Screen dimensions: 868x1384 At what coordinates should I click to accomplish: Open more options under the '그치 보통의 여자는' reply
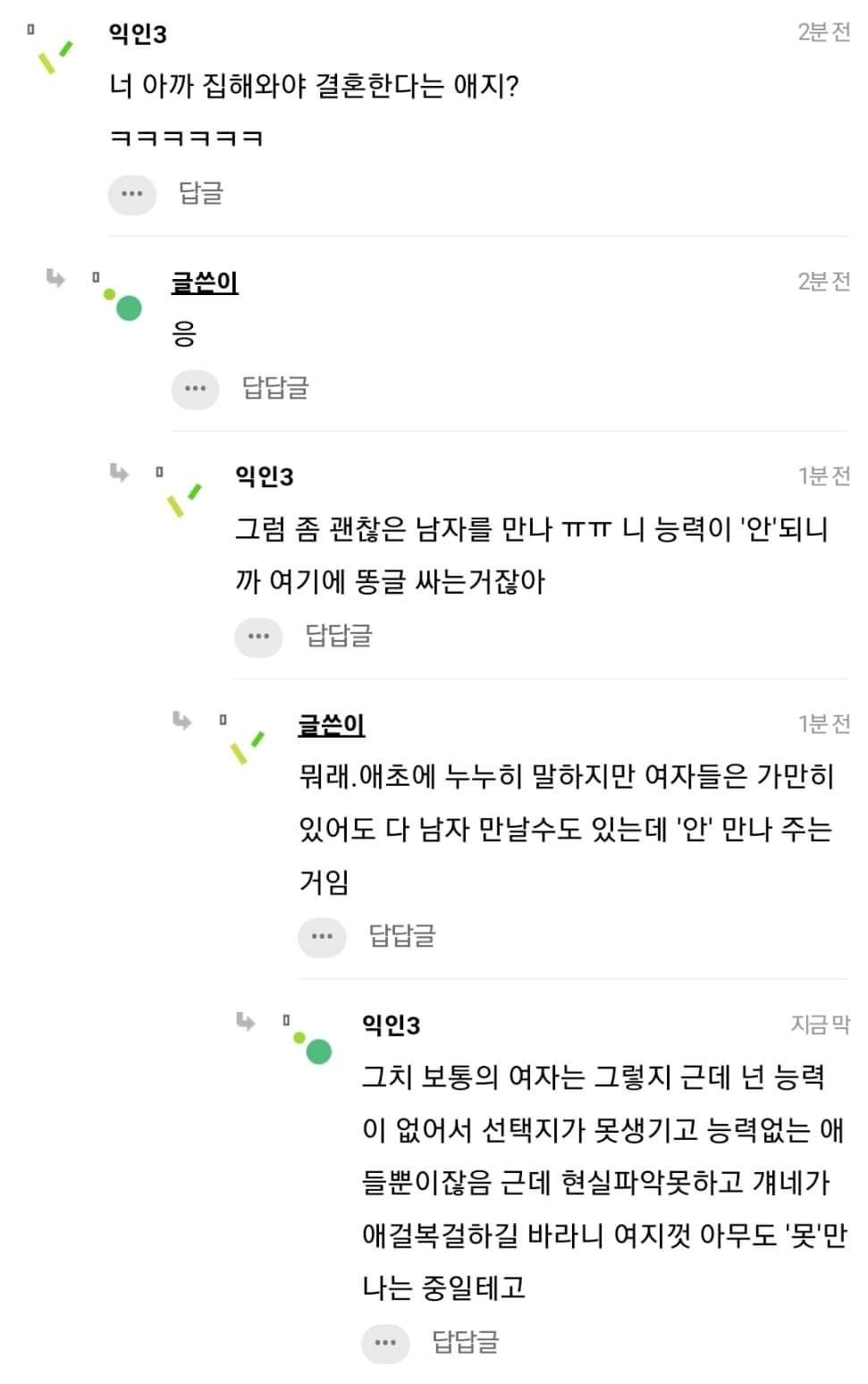click(385, 1343)
